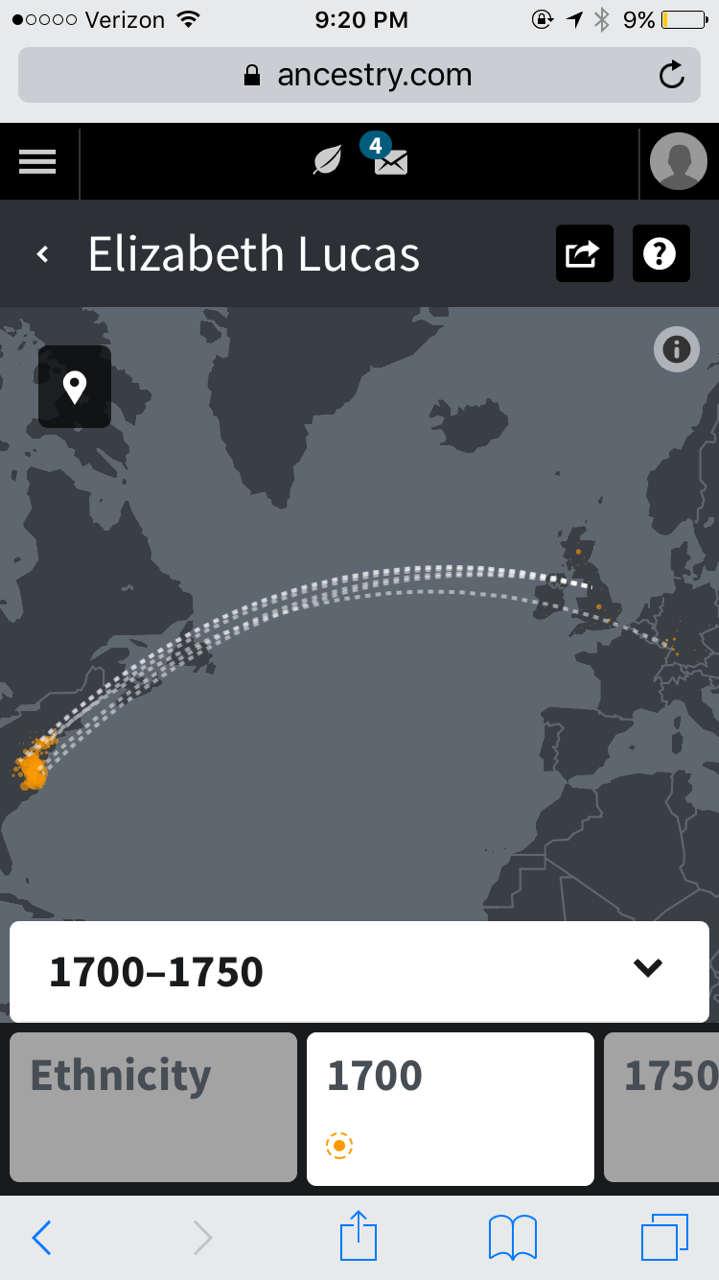The height and width of the screenshot is (1280, 719).
Task: Select the 1750 timeline card
Action: click(x=662, y=1107)
